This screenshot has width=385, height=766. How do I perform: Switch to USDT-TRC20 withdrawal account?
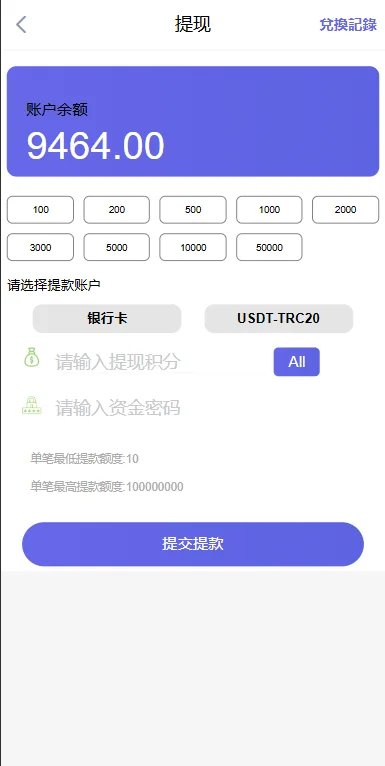pyautogui.click(x=278, y=319)
